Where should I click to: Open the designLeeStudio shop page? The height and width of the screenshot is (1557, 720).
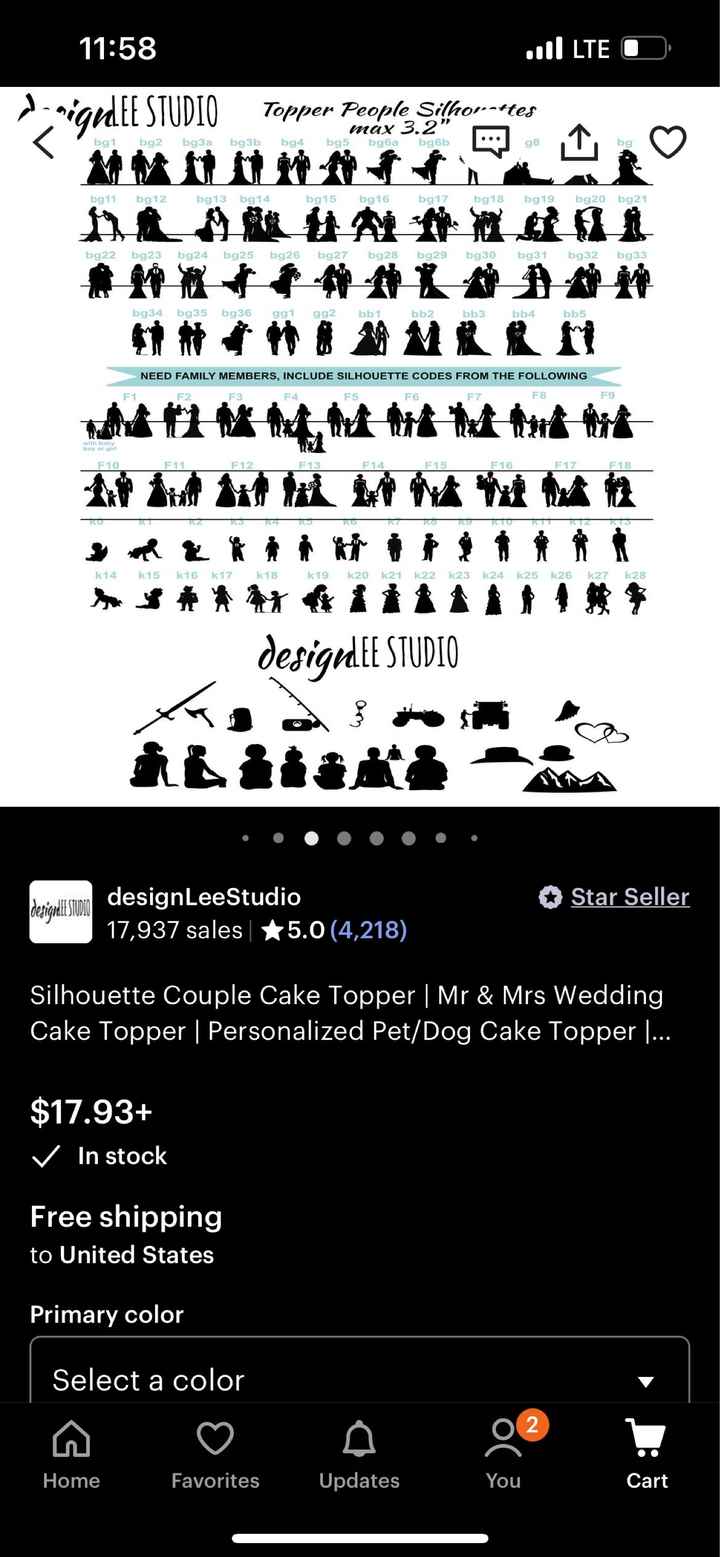point(203,896)
